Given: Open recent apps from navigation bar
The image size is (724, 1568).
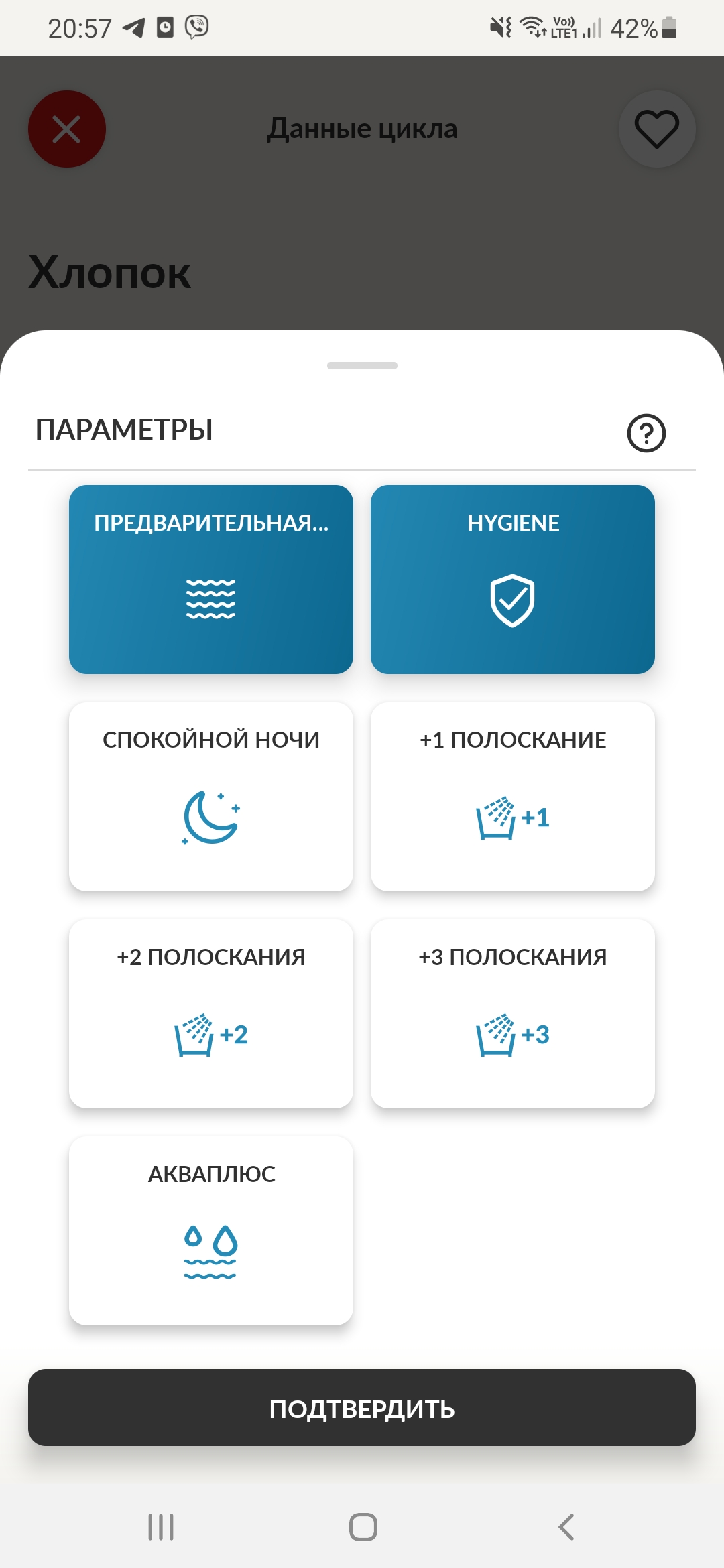Looking at the screenshot, I should point(161,1527).
